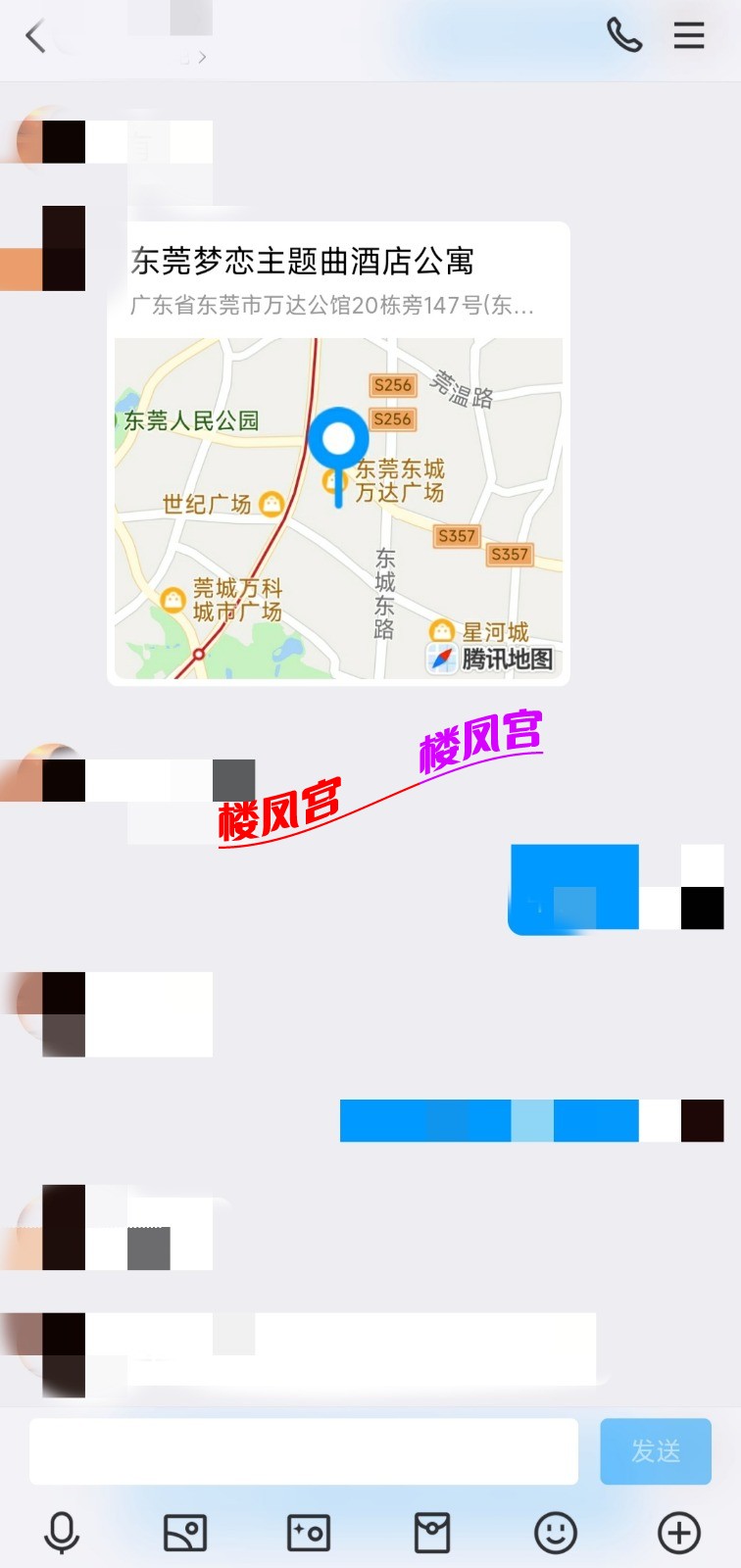Open the red packet option
This screenshot has width=741, height=1568.
[x=431, y=1532]
